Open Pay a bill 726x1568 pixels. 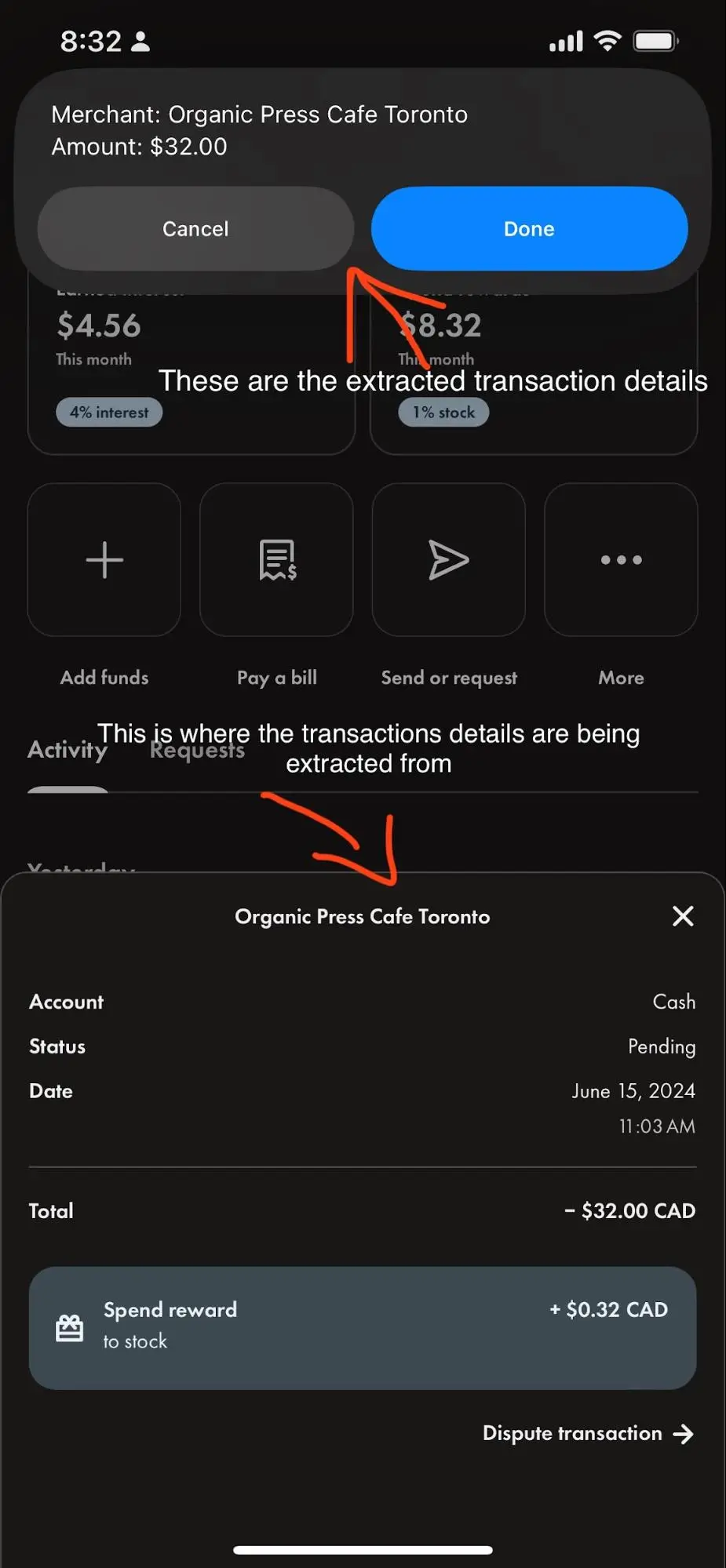pyautogui.click(x=276, y=559)
